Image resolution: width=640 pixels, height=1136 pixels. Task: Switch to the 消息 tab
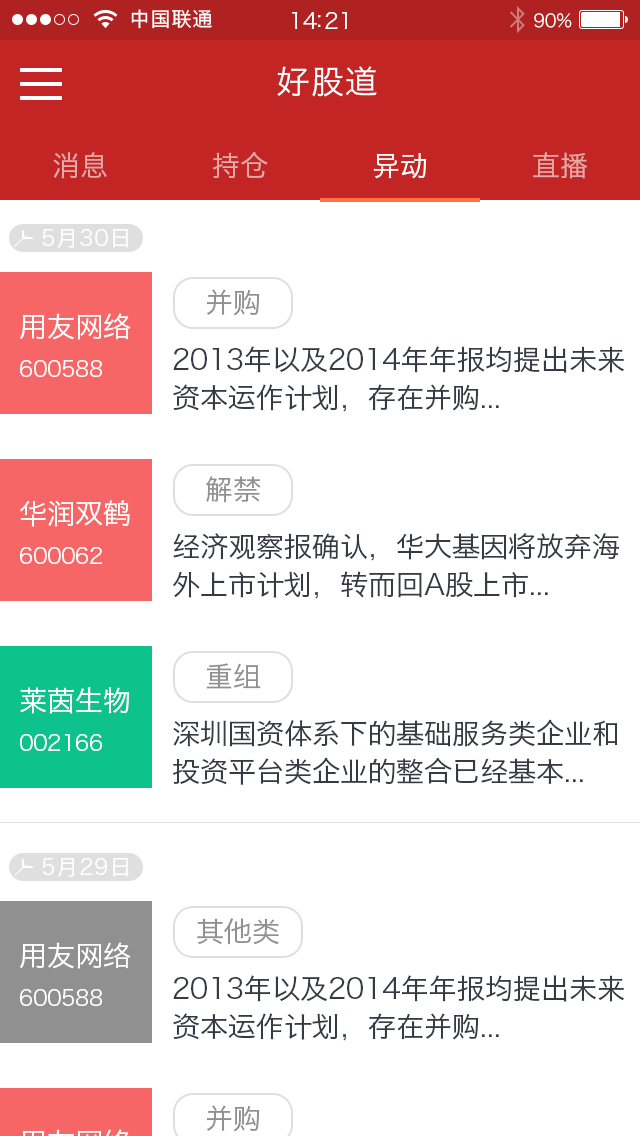[80, 166]
